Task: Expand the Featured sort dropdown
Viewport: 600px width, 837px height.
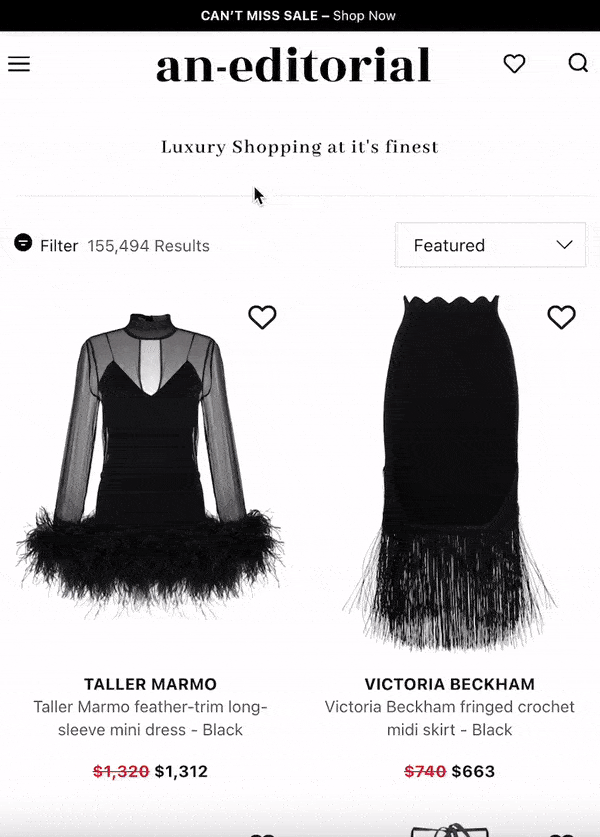Action: [490, 245]
